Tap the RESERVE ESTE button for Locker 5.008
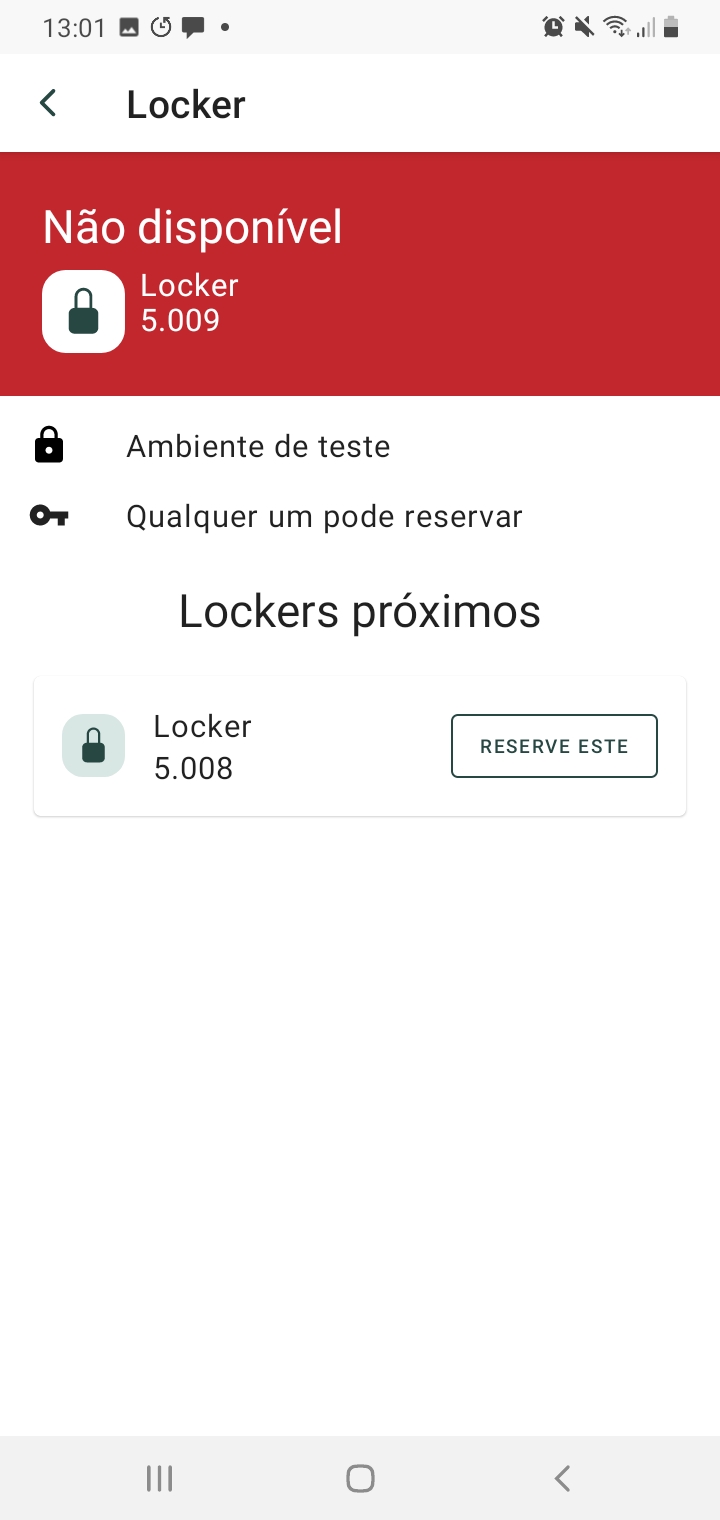The width and height of the screenshot is (720, 1520). pos(554,745)
